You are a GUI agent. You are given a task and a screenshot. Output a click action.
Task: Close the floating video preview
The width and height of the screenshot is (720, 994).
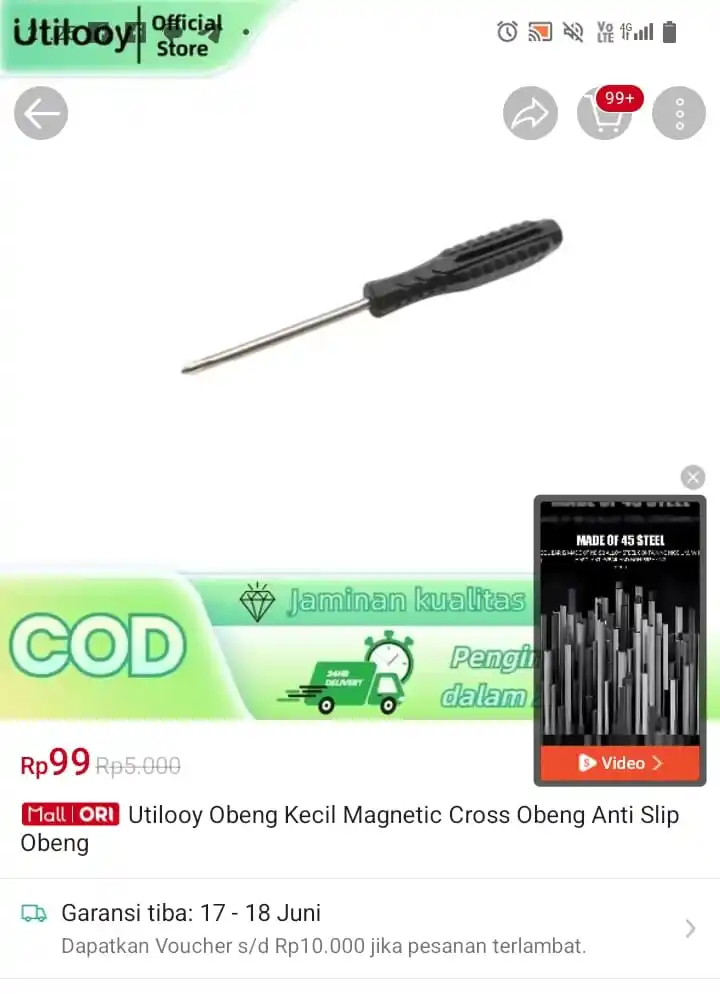(693, 477)
